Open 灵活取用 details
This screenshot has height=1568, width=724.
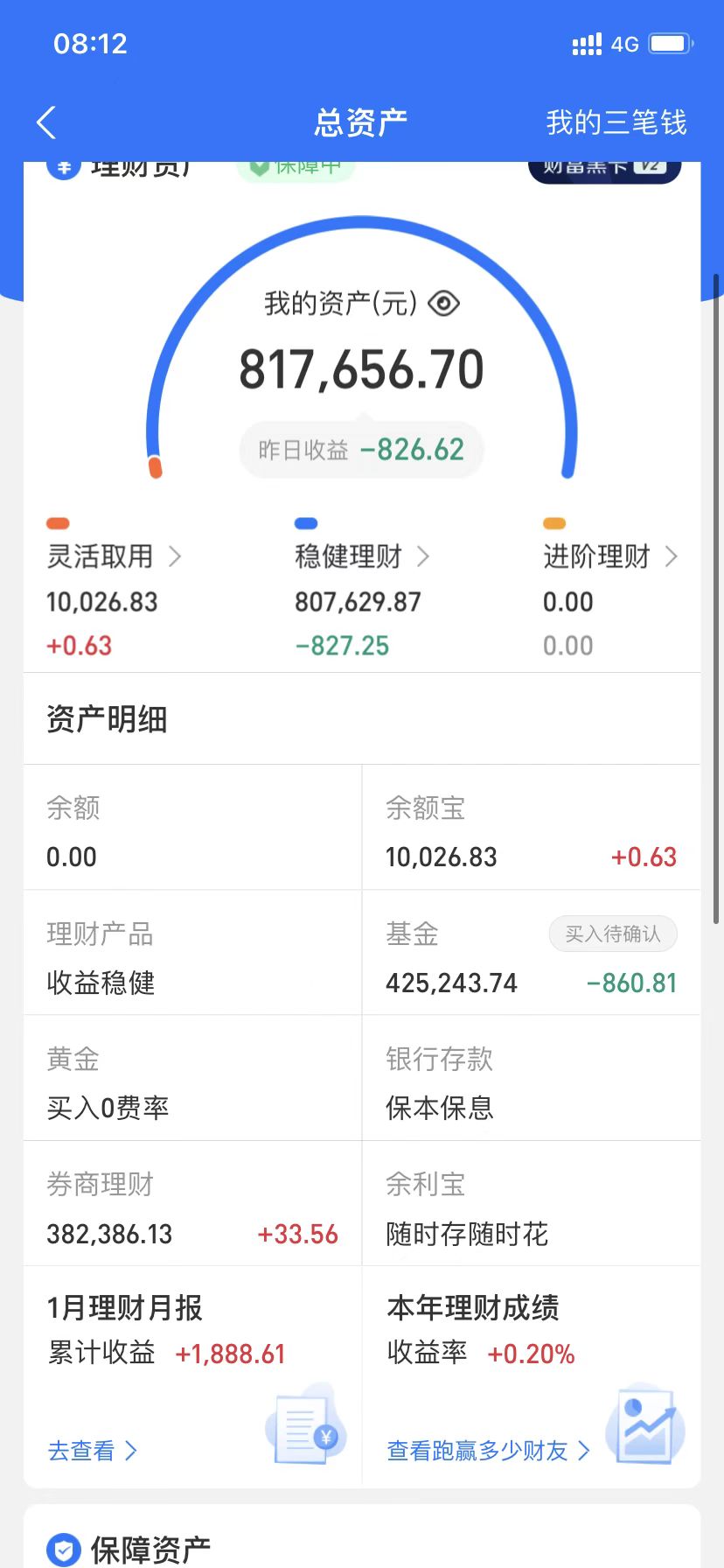point(114,556)
